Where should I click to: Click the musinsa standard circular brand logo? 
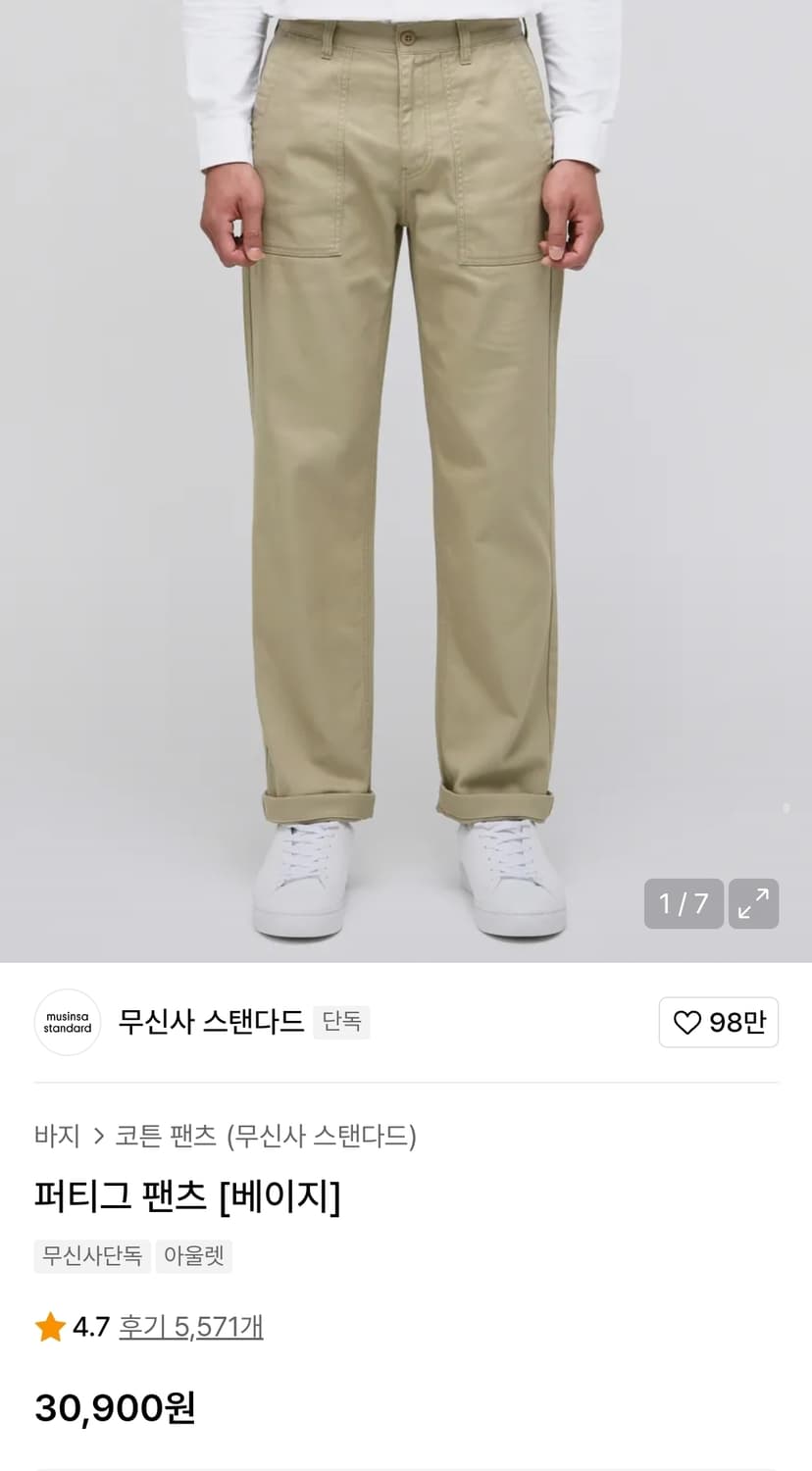(x=67, y=1022)
